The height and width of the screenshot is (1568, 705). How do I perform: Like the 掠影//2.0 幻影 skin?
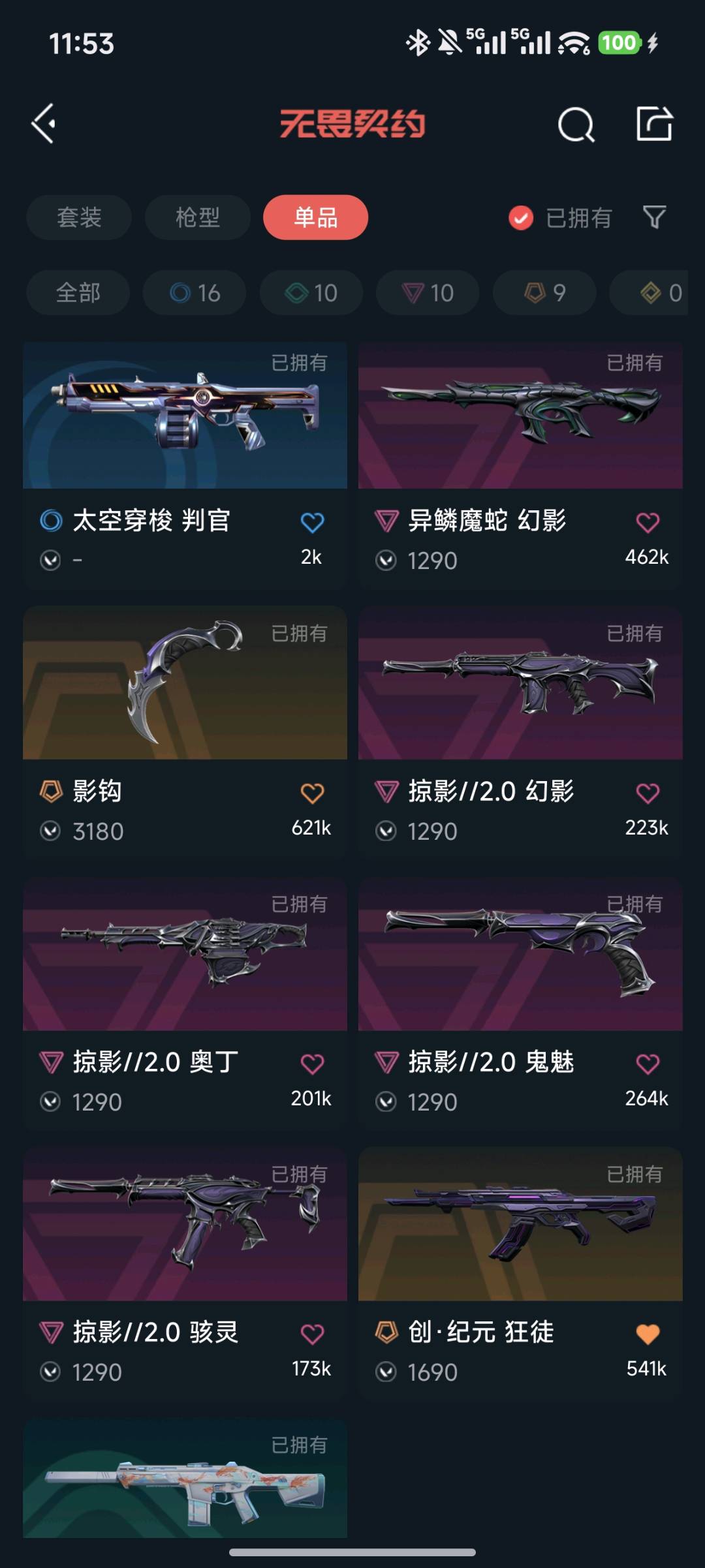click(x=647, y=793)
